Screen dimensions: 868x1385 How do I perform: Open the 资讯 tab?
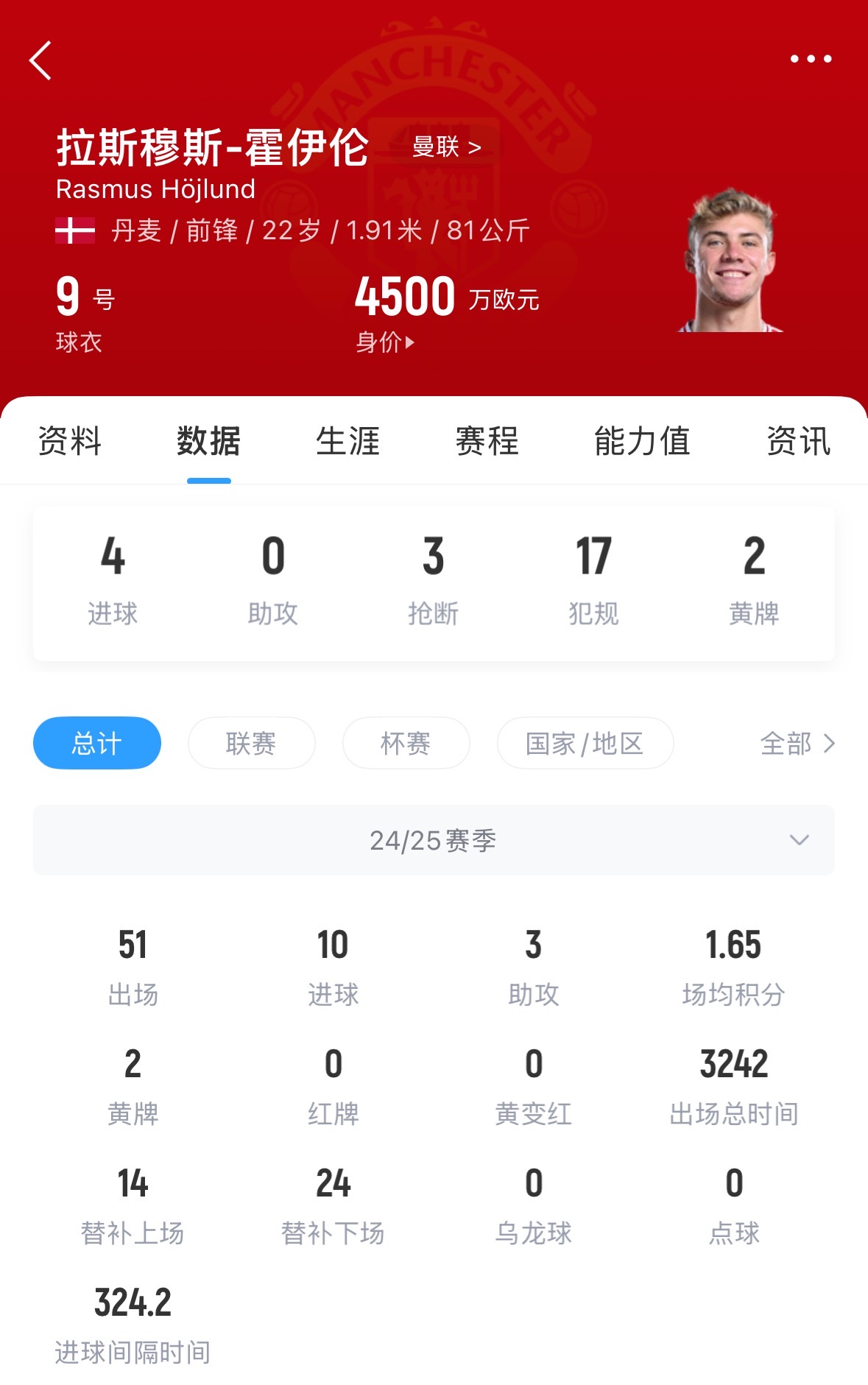[x=798, y=442]
